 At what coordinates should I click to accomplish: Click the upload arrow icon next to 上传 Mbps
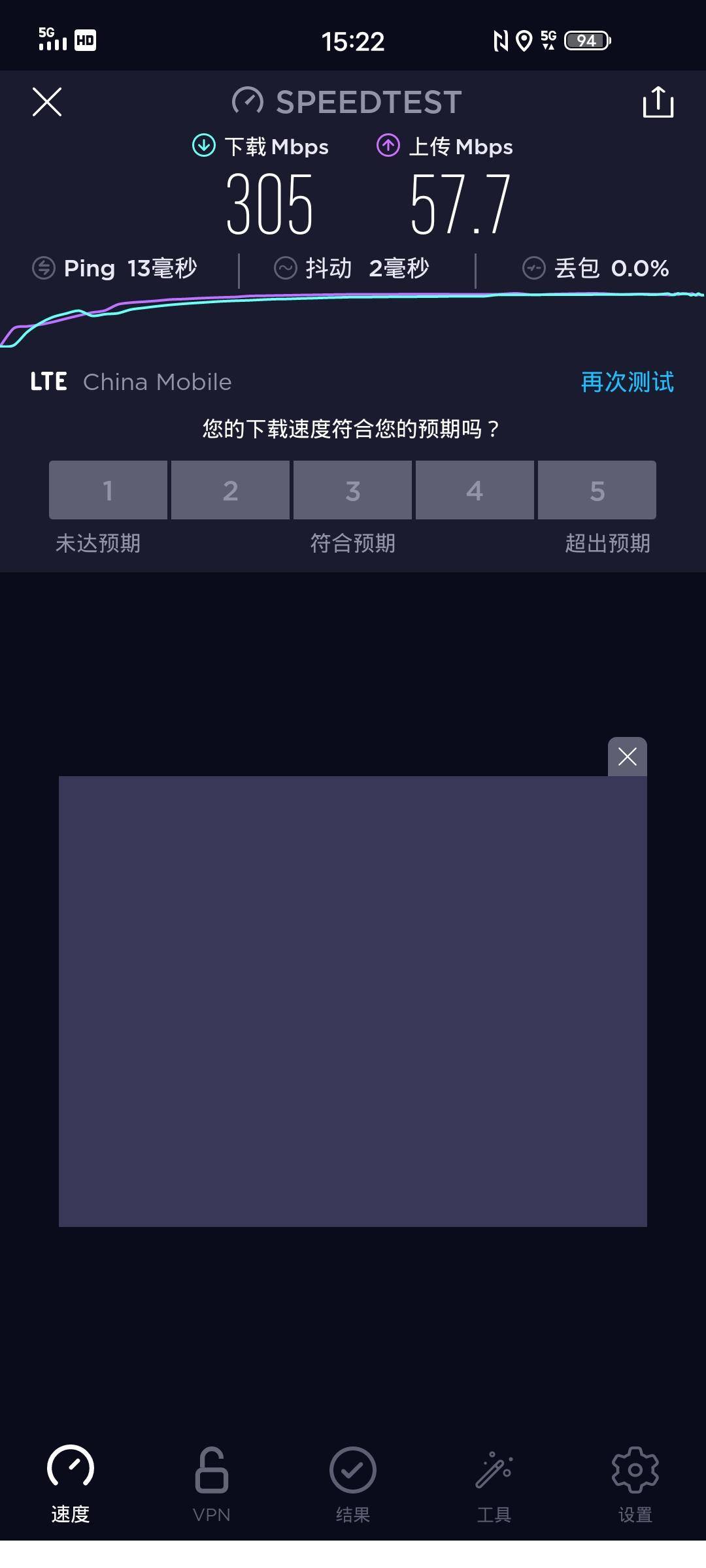click(388, 145)
